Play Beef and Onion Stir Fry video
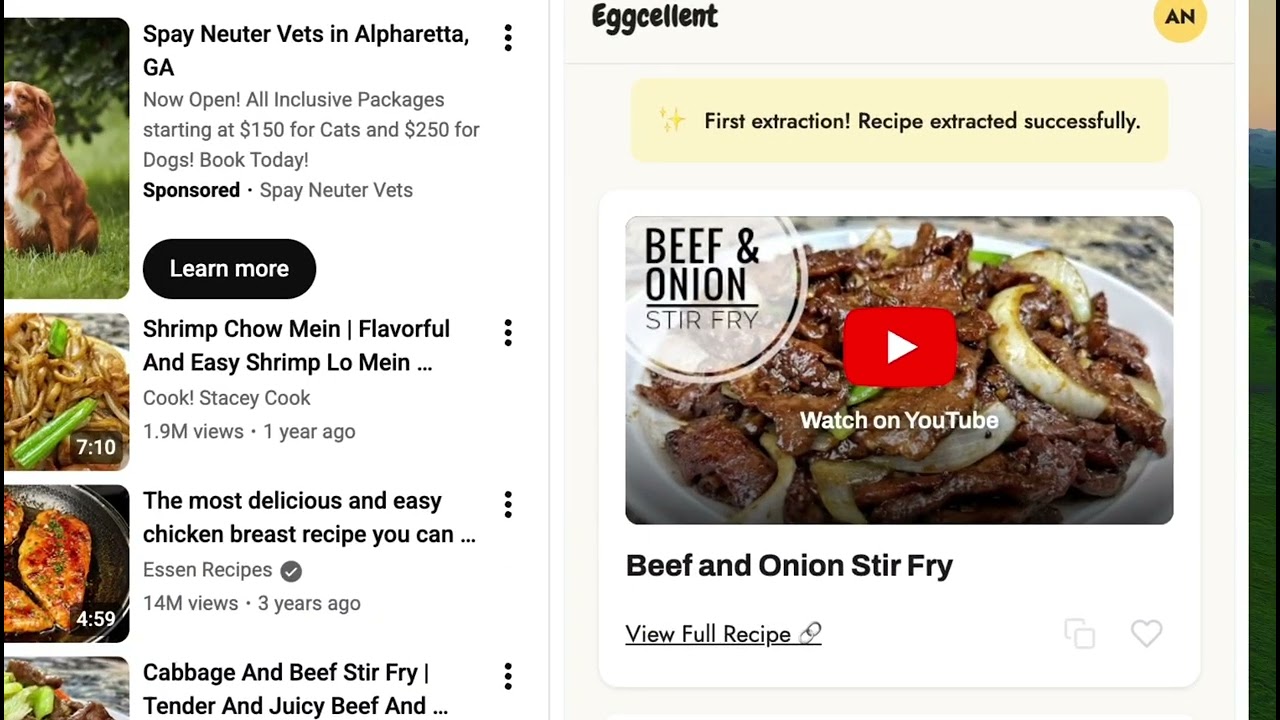1280x720 pixels. [x=899, y=347]
